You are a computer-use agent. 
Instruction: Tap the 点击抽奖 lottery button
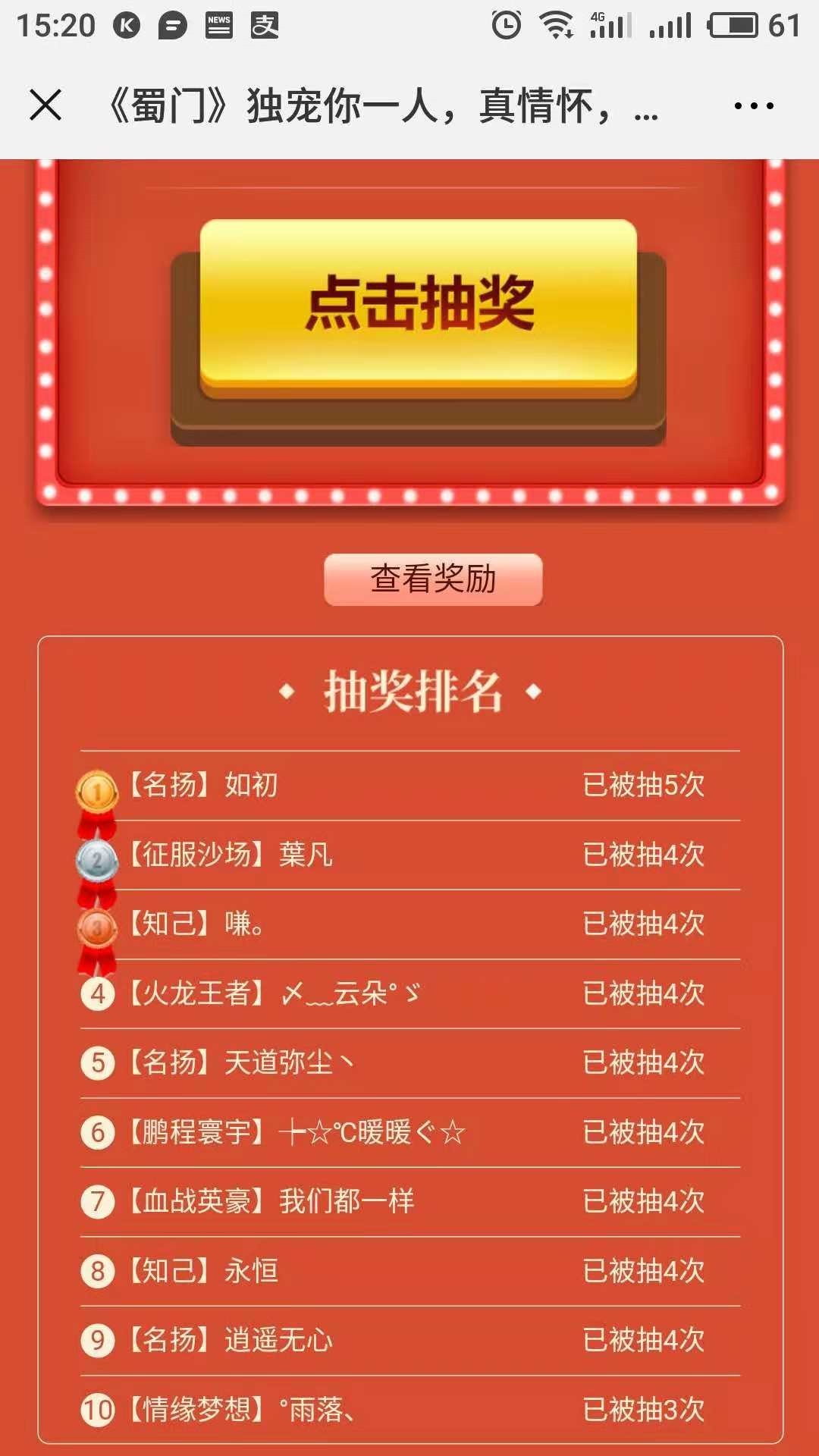click(419, 305)
